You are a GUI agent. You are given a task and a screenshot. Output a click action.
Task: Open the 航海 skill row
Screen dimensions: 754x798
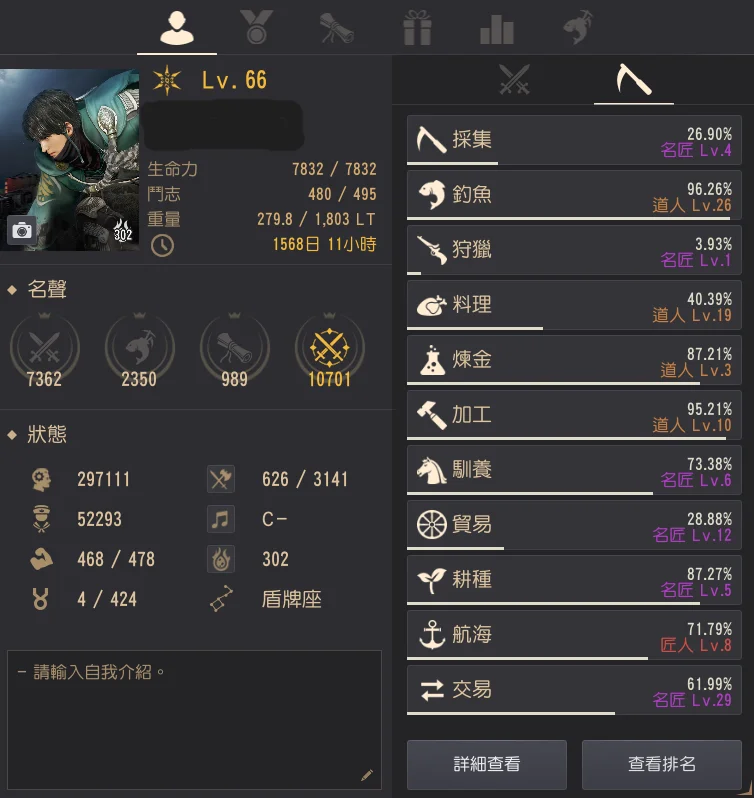(574, 635)
